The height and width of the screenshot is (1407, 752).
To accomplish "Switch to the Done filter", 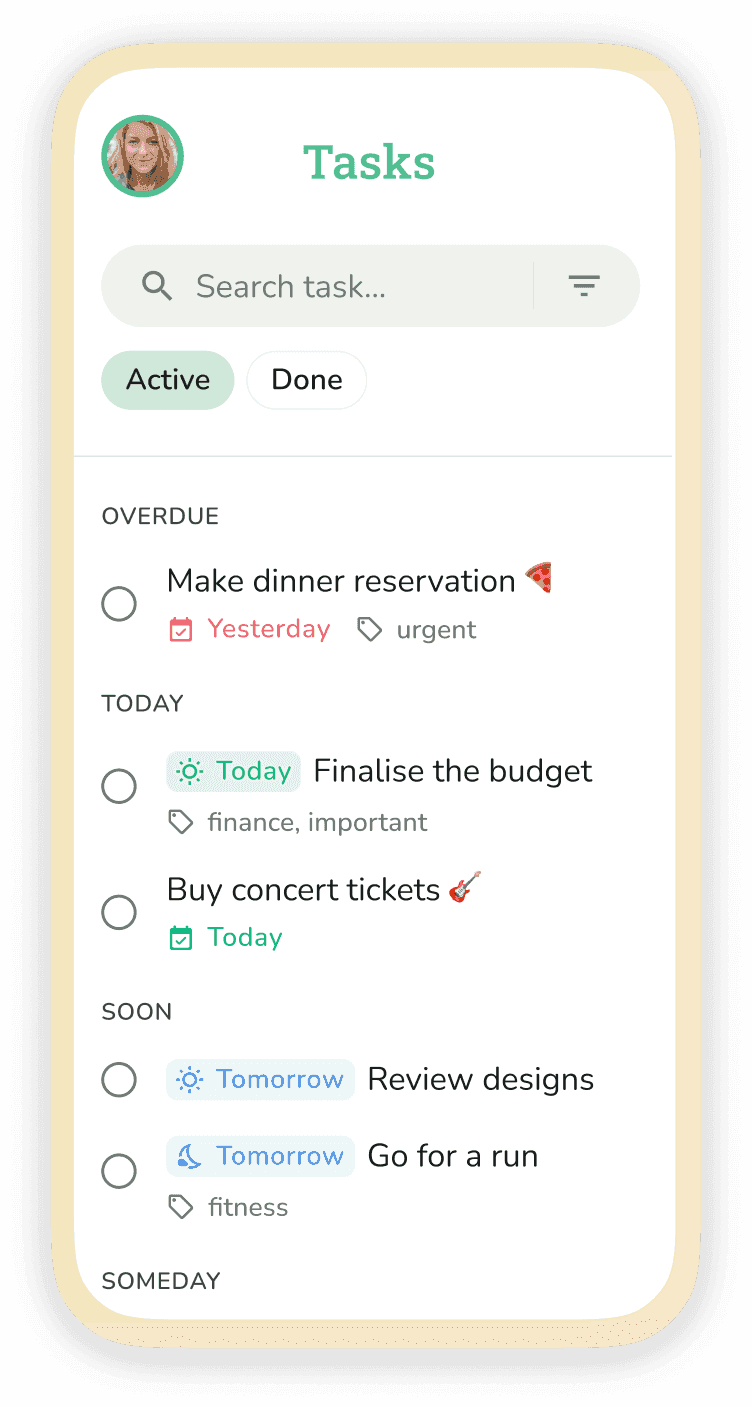I will pos(306,380).
